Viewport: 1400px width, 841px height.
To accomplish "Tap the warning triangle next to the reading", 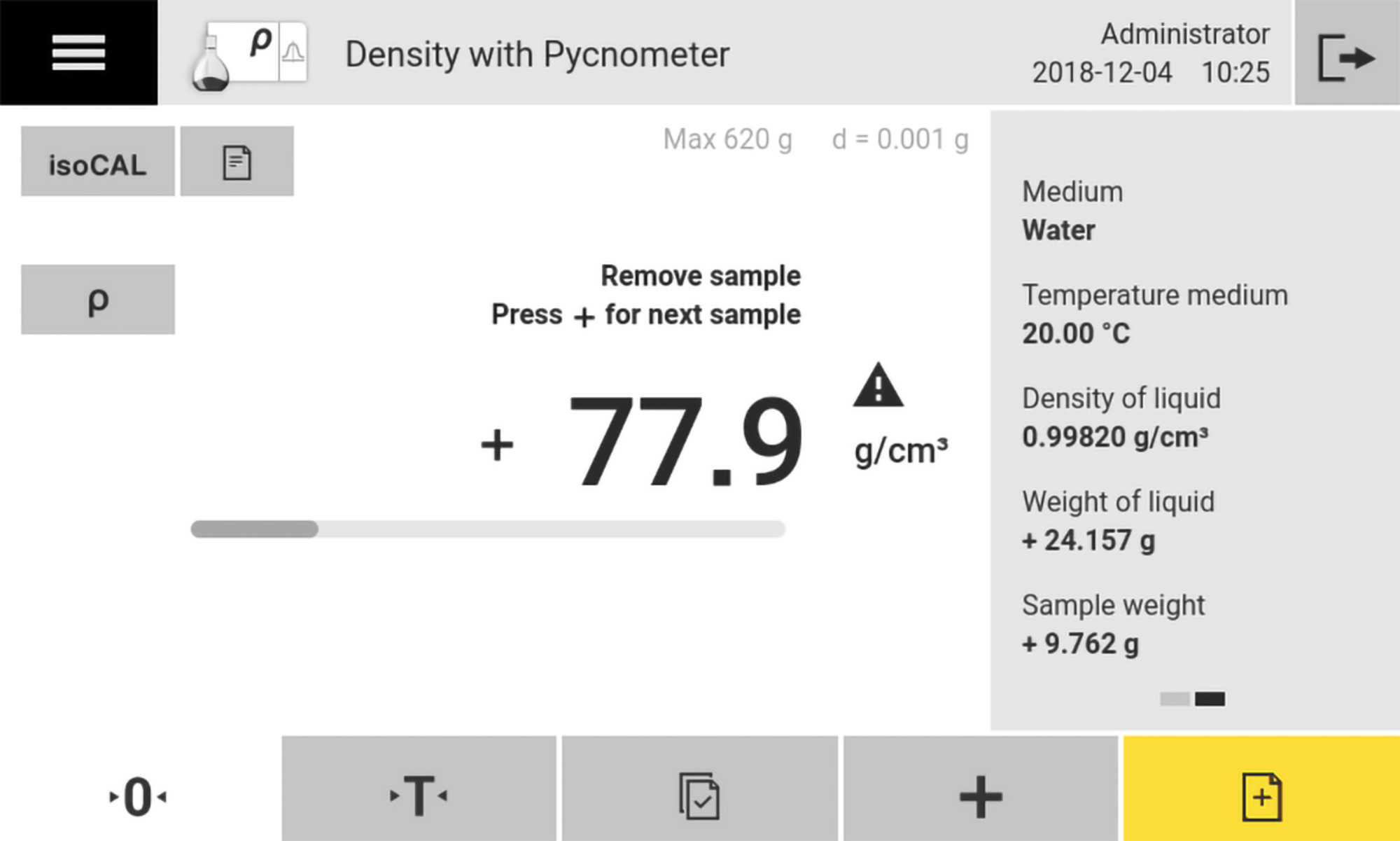I will pyautogui.click(x=878, y=386).
